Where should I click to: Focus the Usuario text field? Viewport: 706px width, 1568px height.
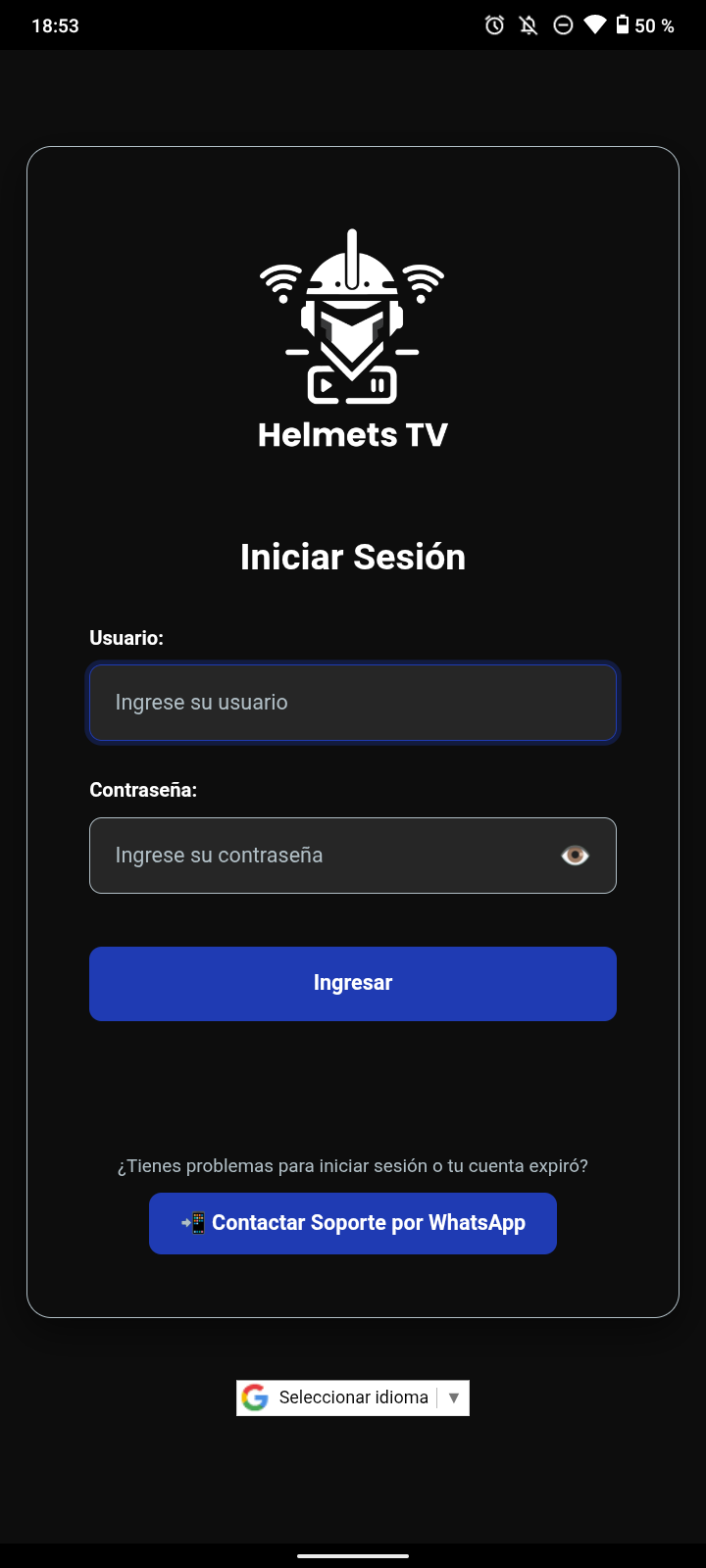[352, 703]
